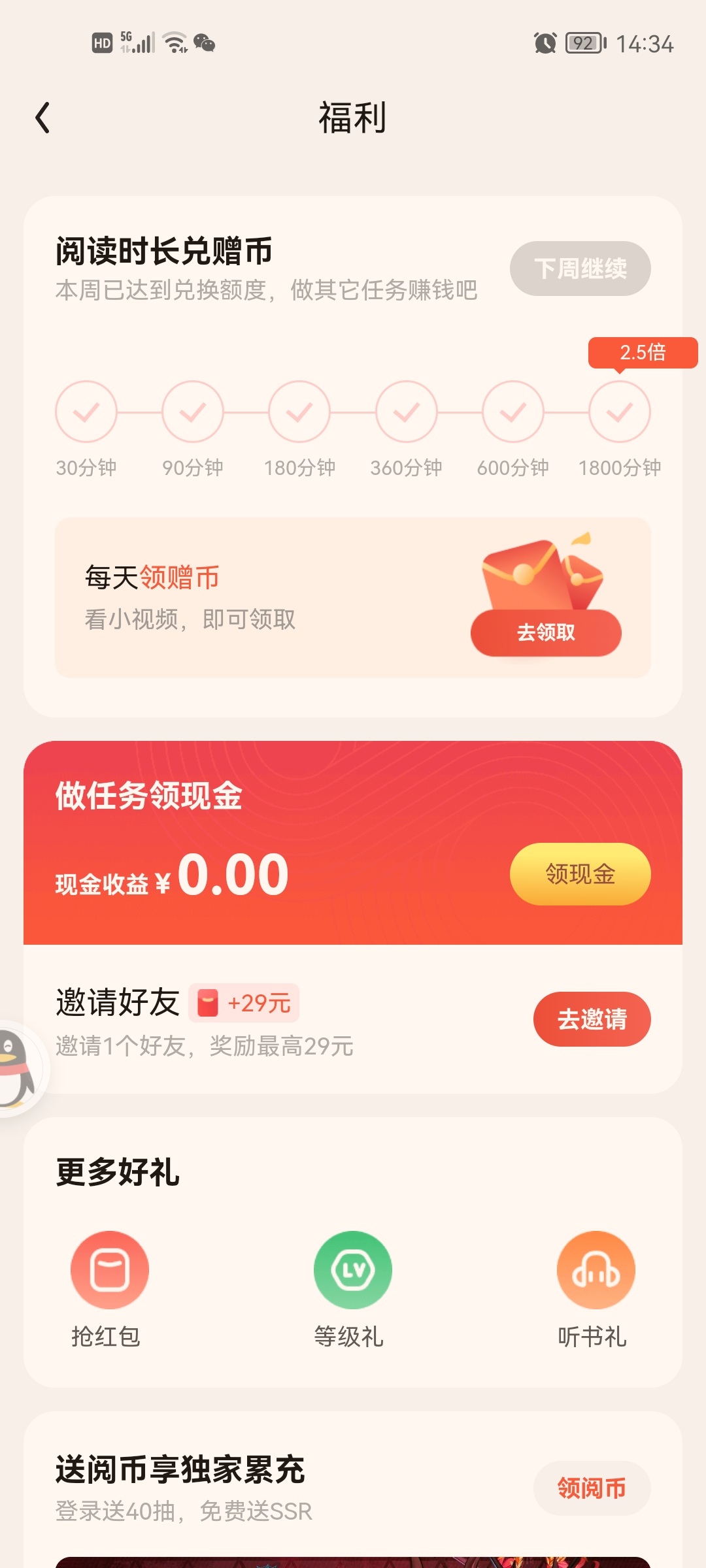The width and height of the screenshot is (706, 1568).
Task: Open 抢红包 under 更多好礼
Action: click(x=109, y=1270)
